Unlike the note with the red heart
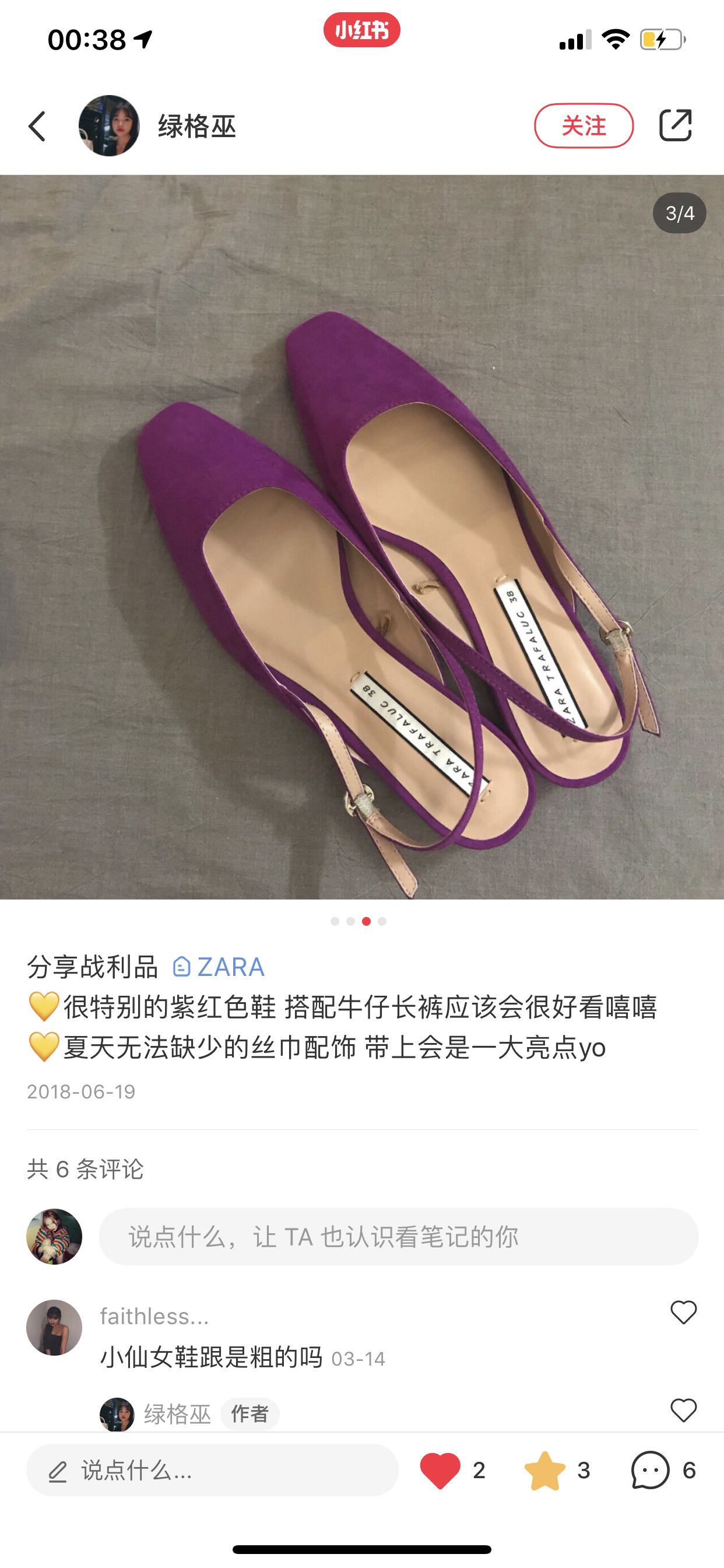Image resolution: width=724 pixels, height=1568 pixels. pos(440,1471)
